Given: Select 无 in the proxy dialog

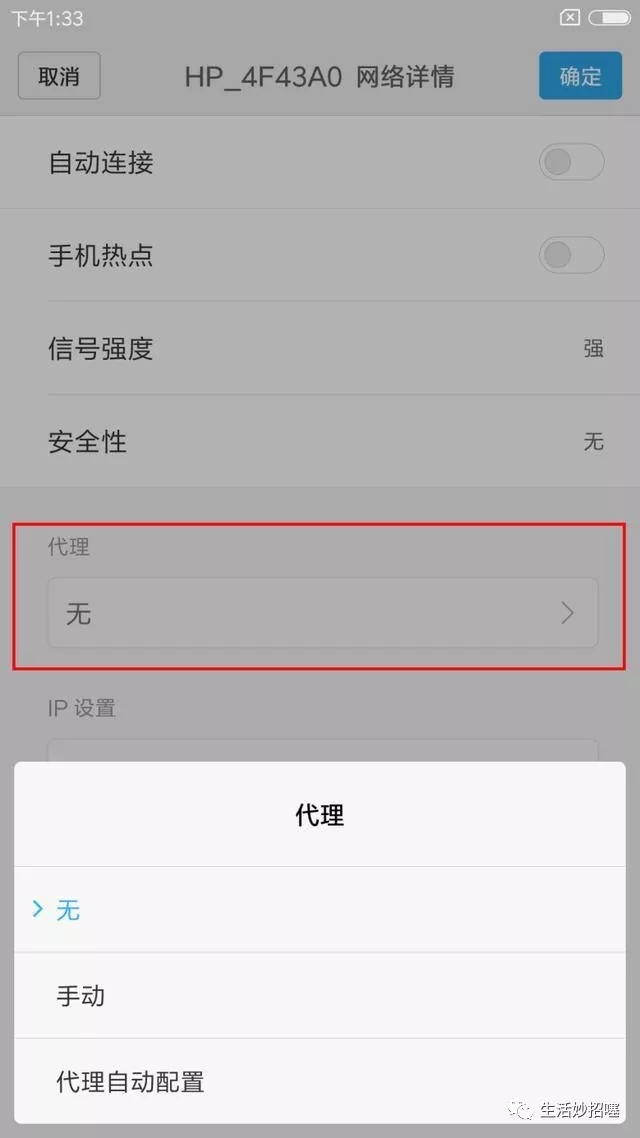Looking at the screenshot, I should click(320, 910).
